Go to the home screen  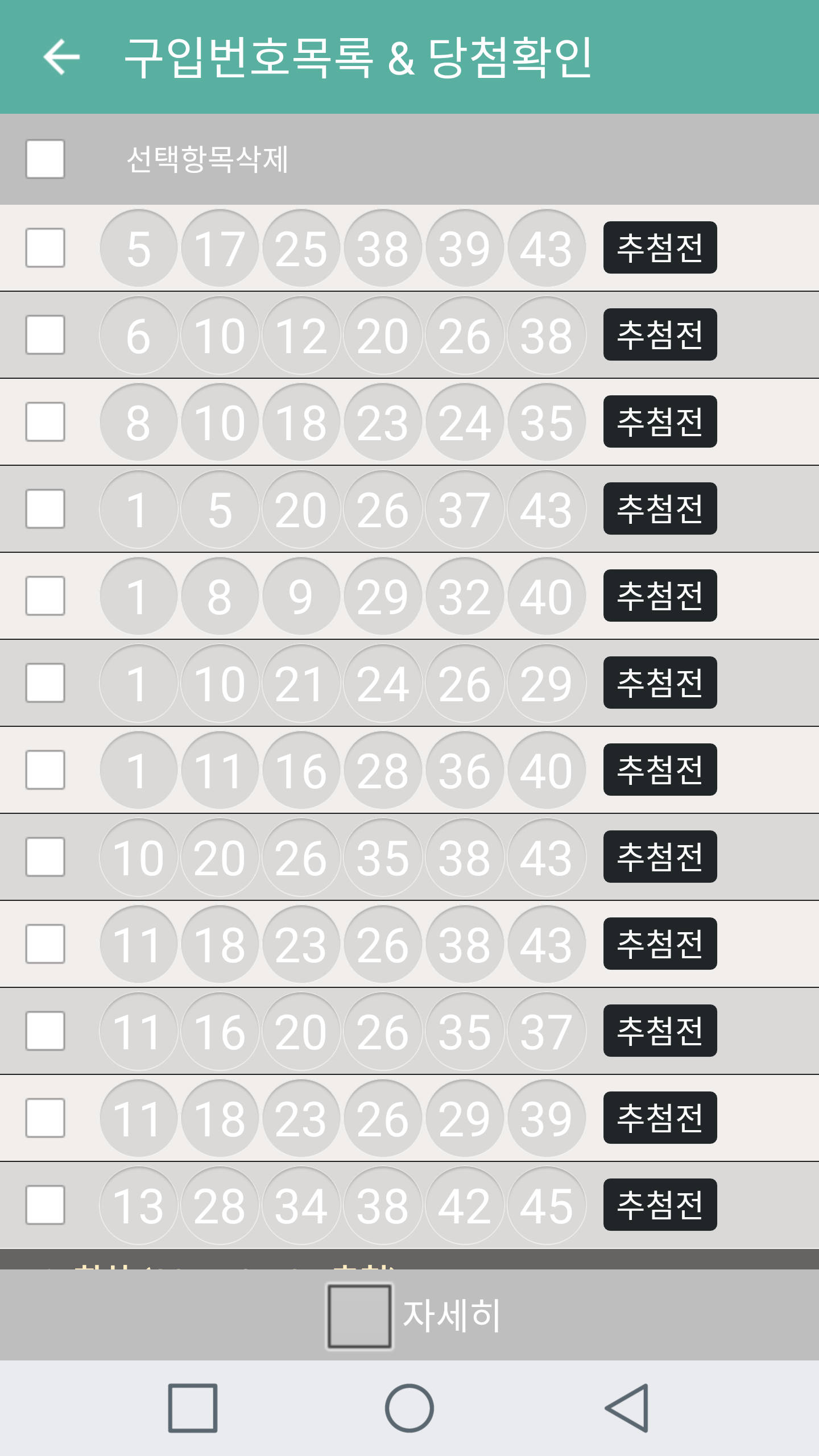coord(409,1408)
